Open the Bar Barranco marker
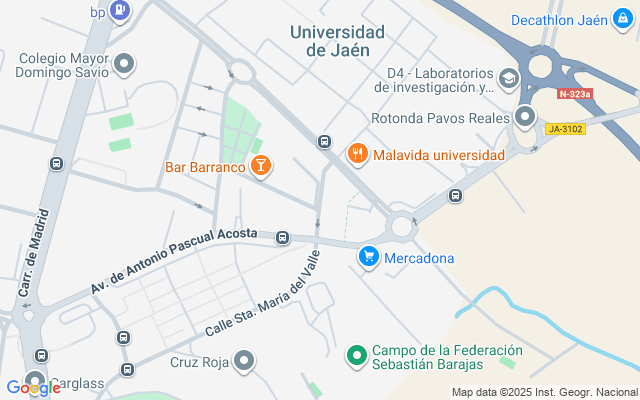Image resolution: width=640 pixels, height=400 pixels. (260, 166)
